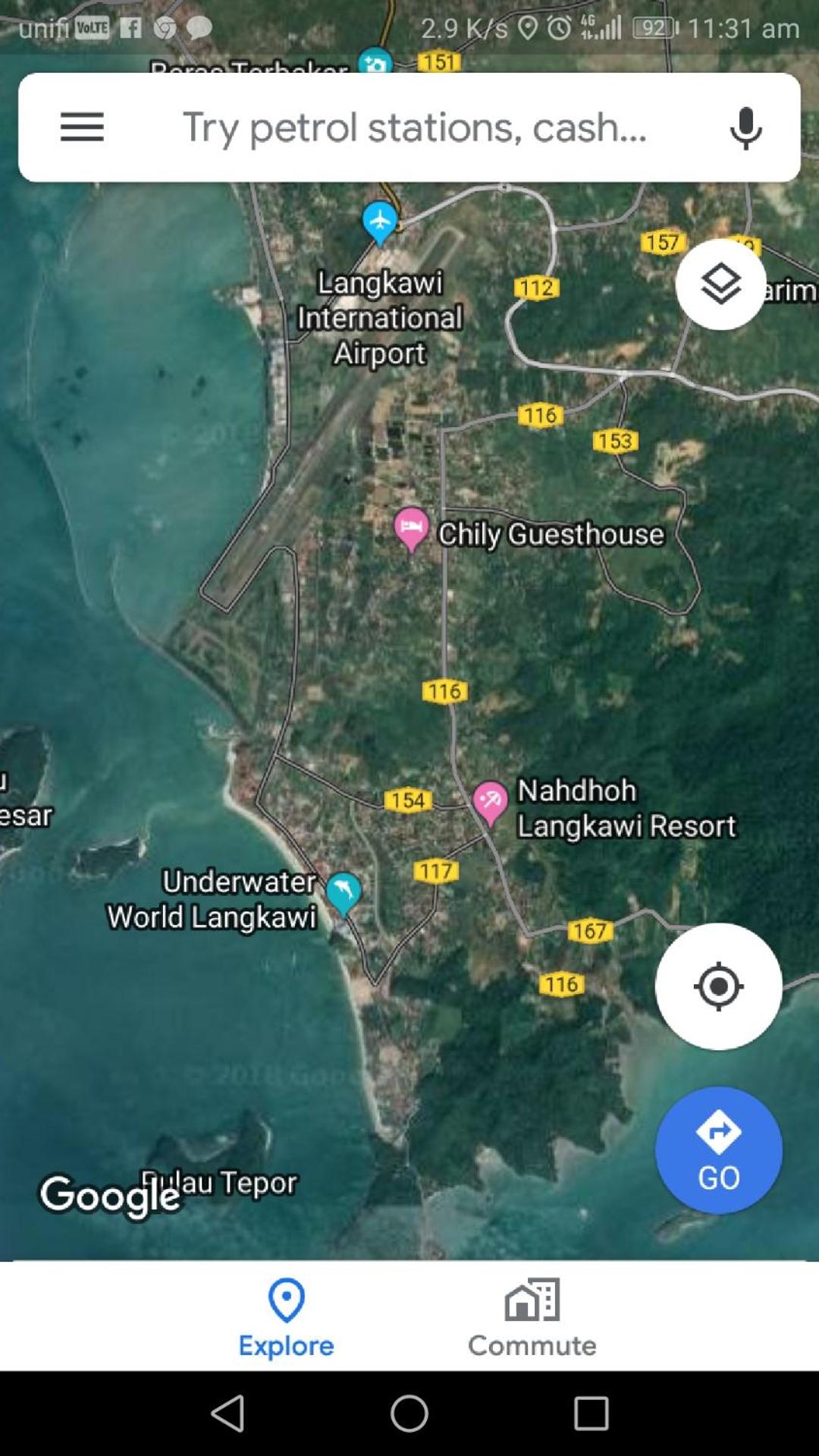Open the hamburger menu drawer

click(82, 127)
